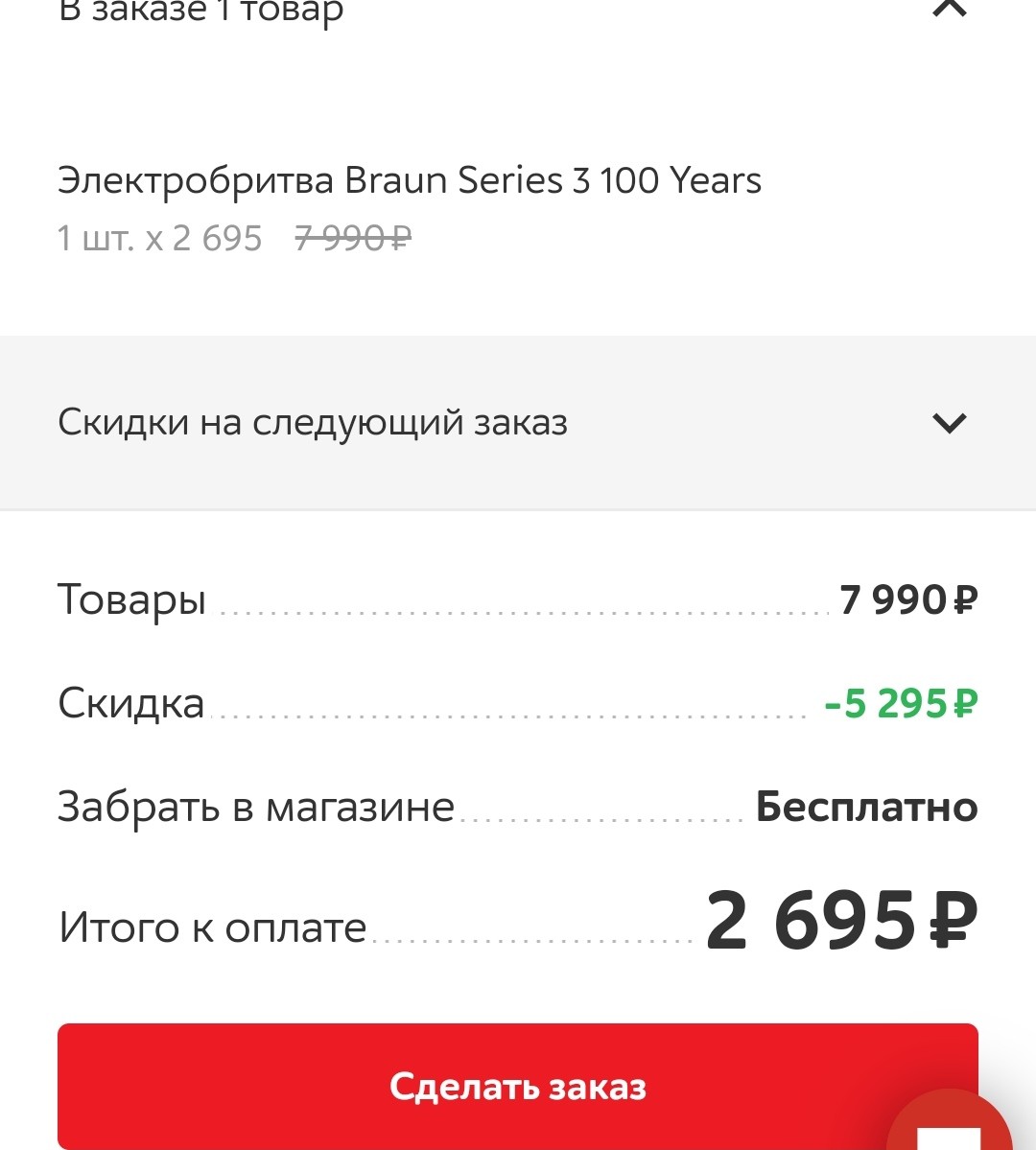This screenshot has width=1036, height=1150.
Task: Open the red floating chat button
Action: coord(950,1127)
